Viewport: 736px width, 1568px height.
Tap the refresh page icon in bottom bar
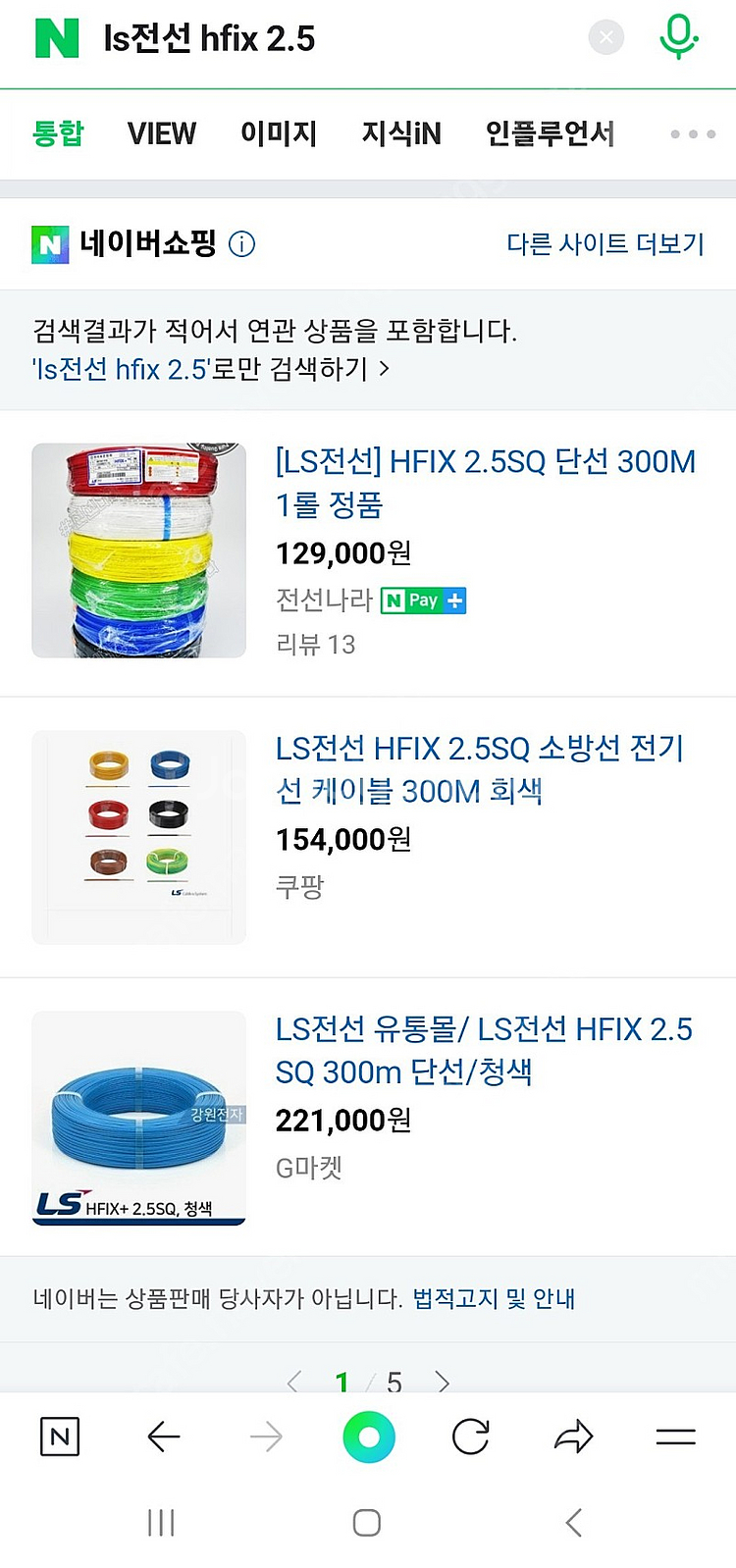coord(470,1437)
